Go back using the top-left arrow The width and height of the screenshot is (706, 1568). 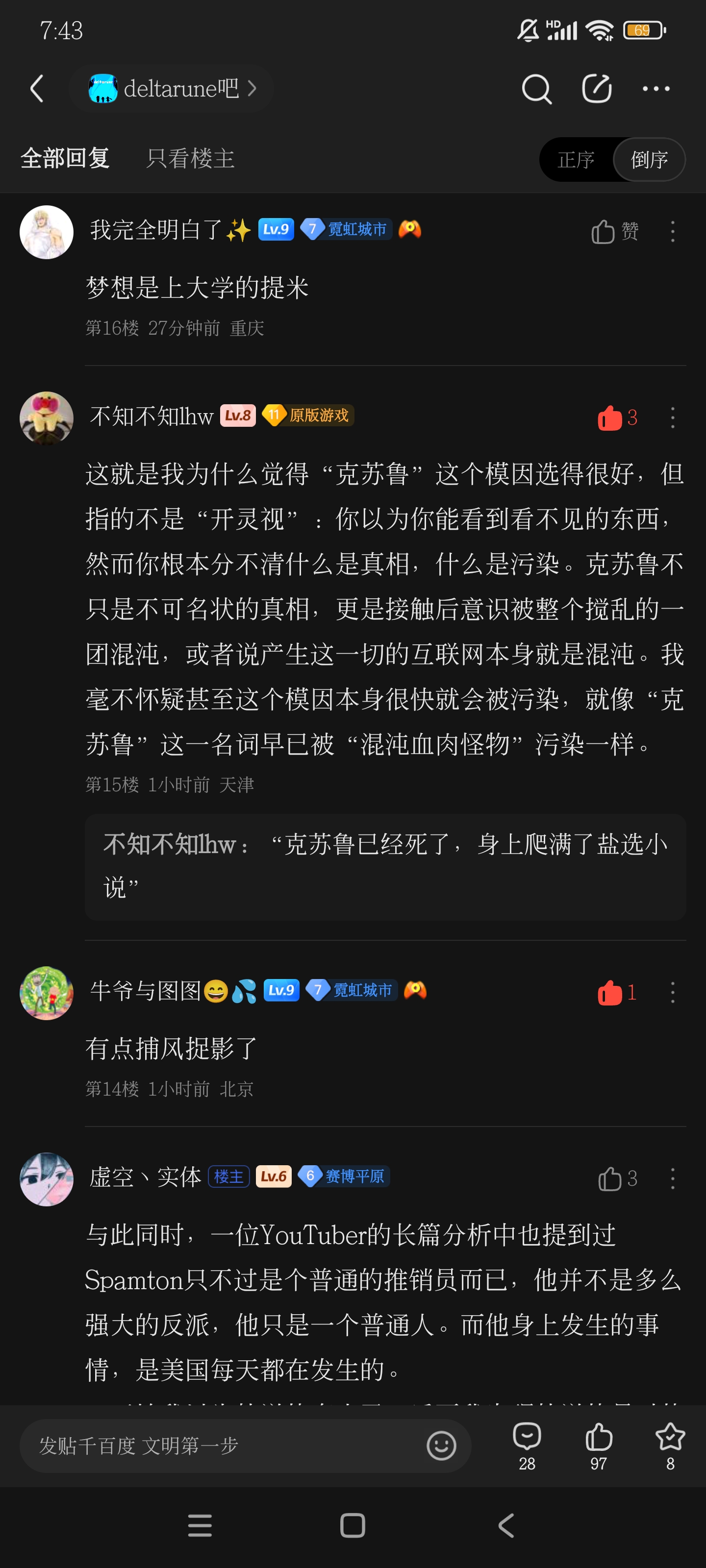point(37,89)
